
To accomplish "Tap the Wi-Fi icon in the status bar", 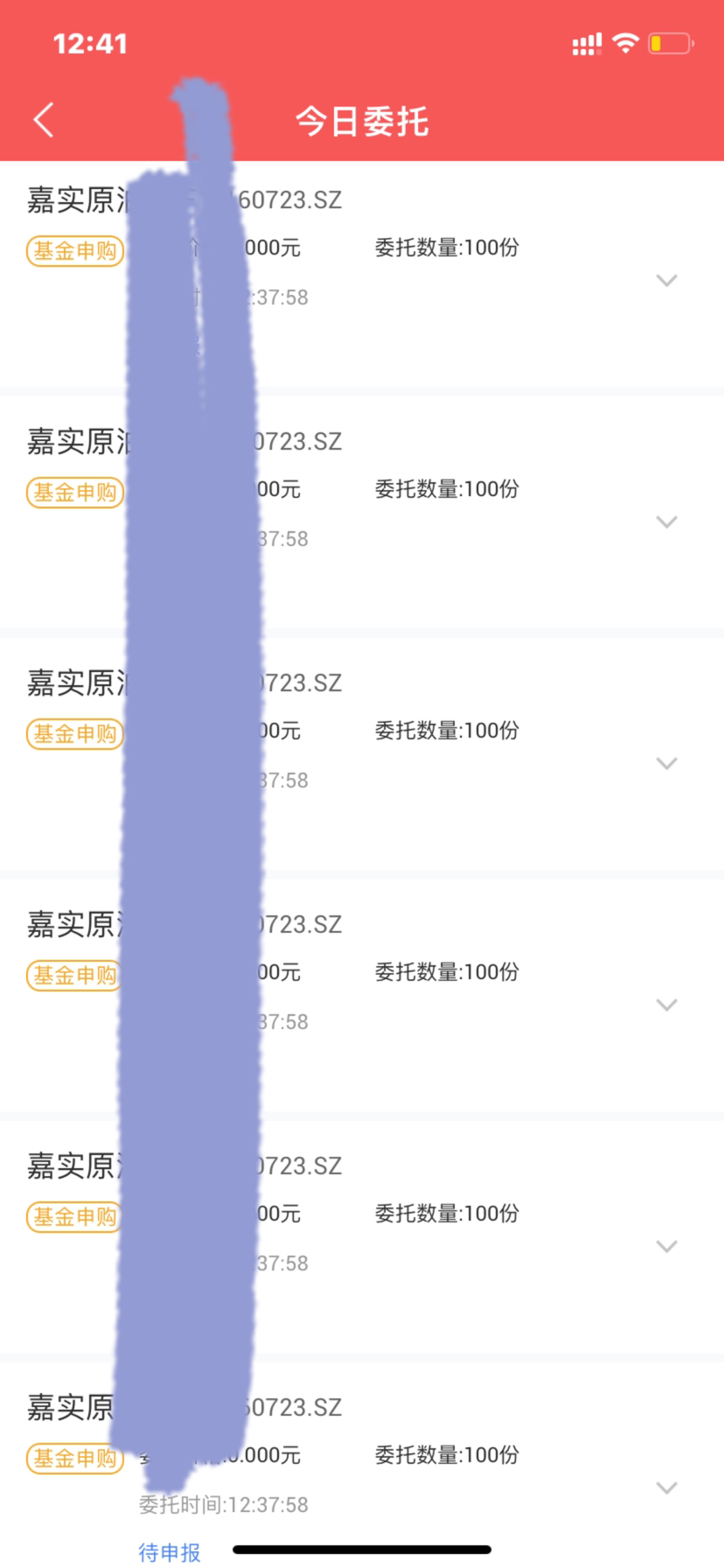I will [624, 43].
